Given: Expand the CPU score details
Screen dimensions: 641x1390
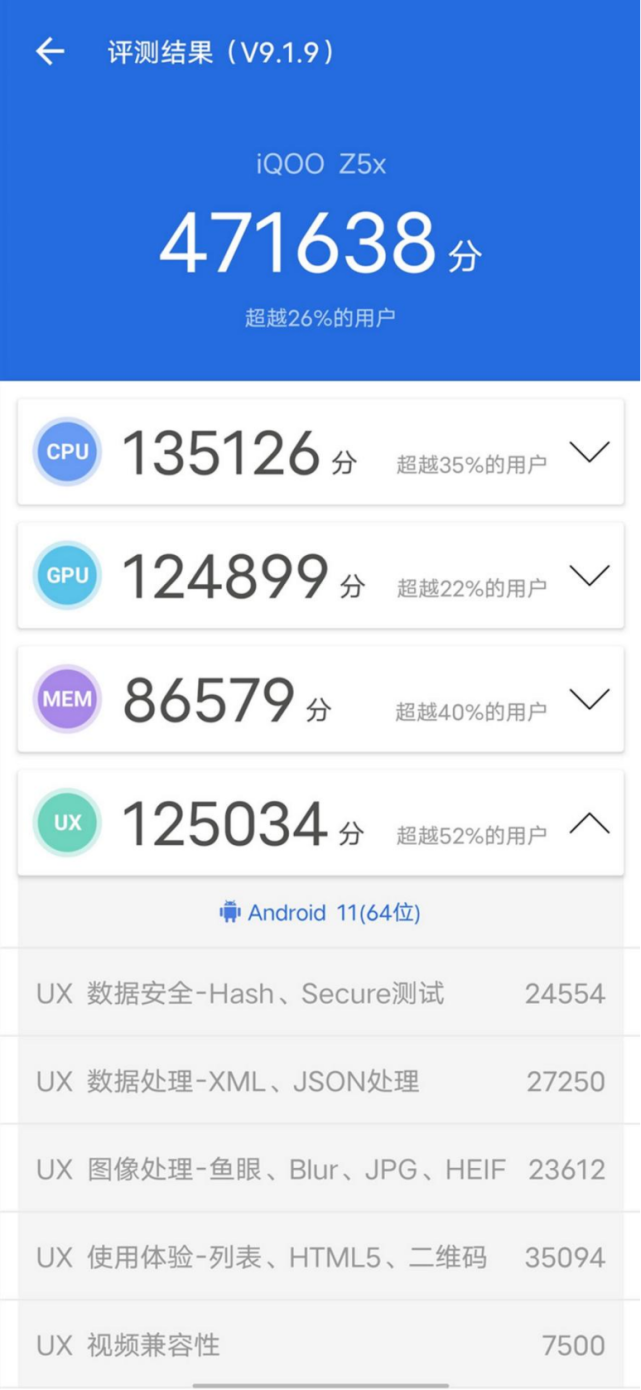Looking at the screenshot, I should coord(589,452).
